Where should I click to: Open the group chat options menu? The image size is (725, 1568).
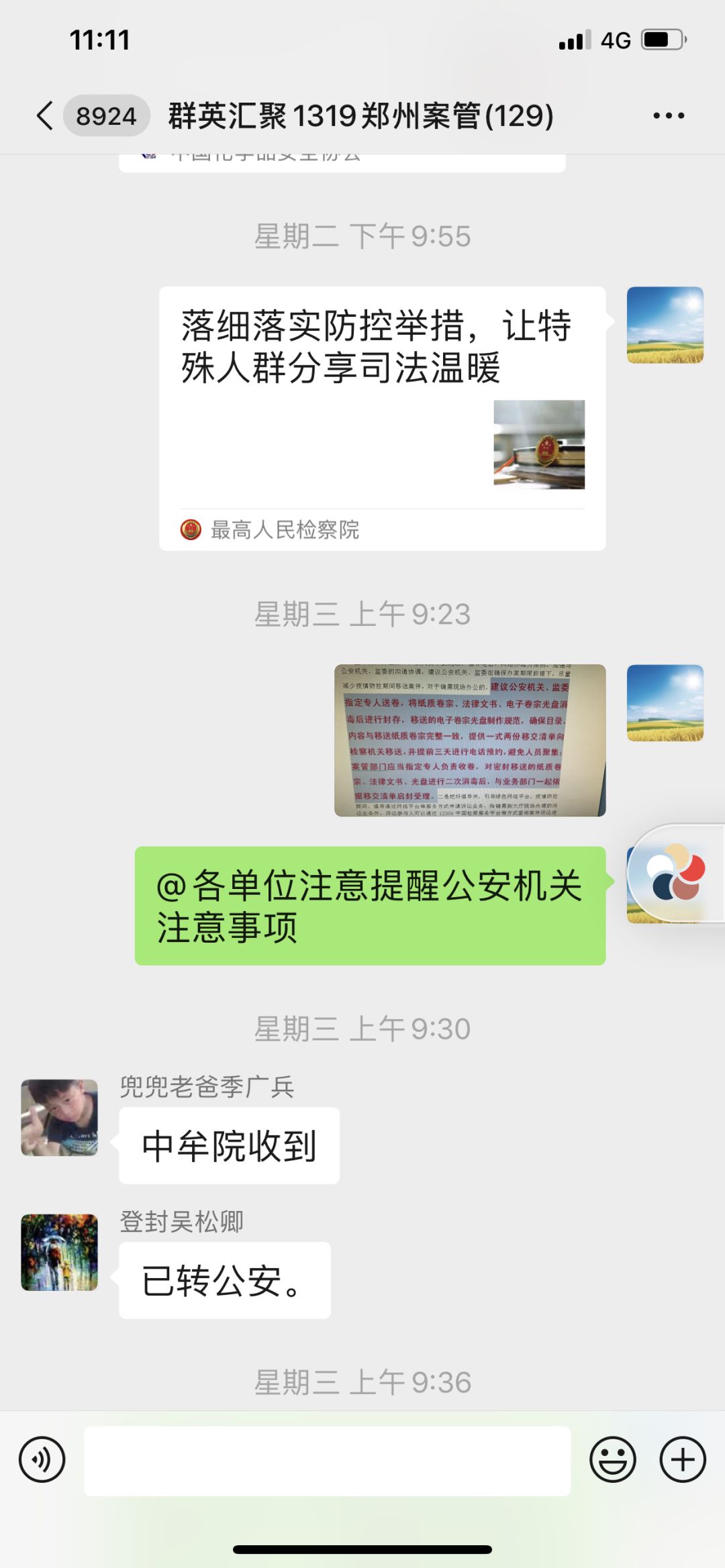[x=669, y=115]
